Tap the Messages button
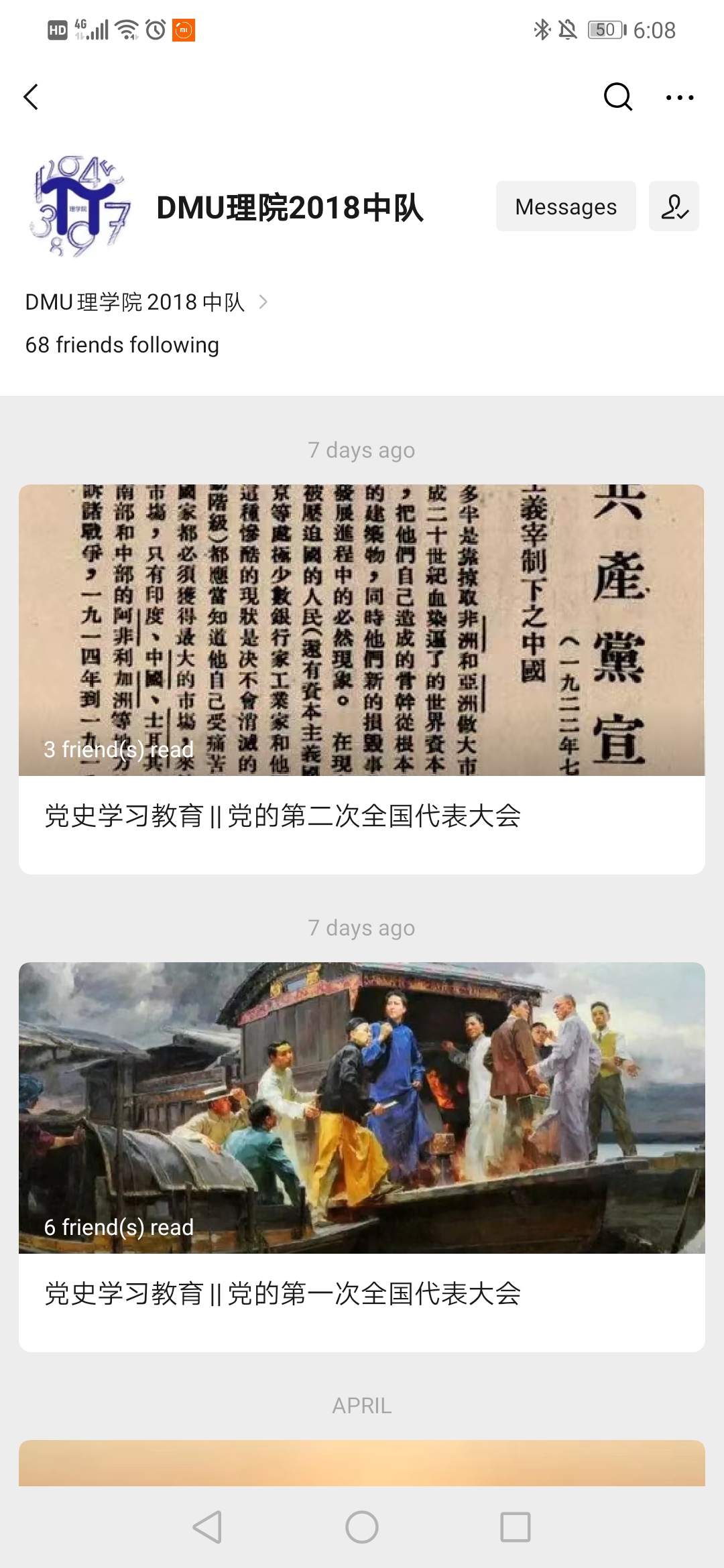 coord(566,206)
